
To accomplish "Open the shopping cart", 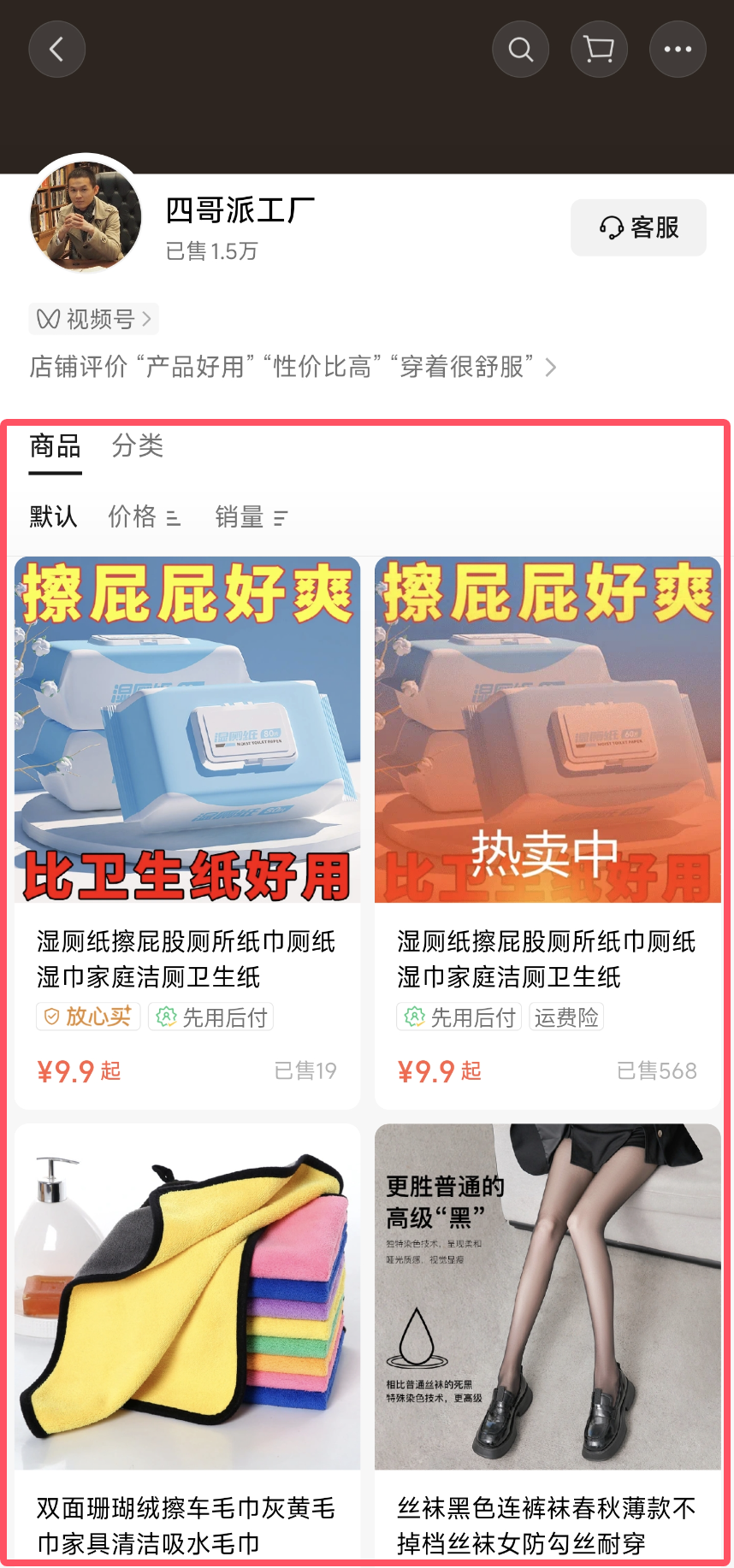I will (x=599, y=50).
